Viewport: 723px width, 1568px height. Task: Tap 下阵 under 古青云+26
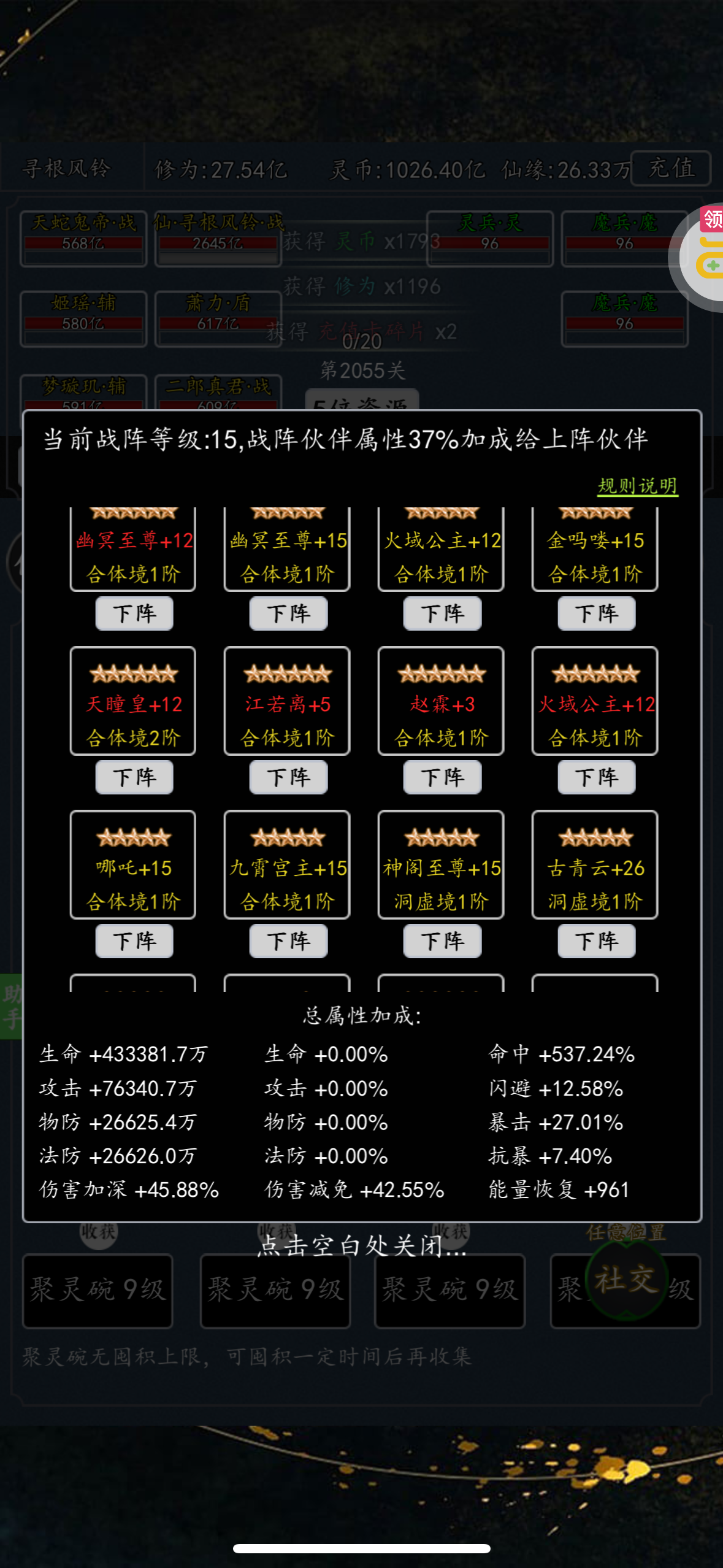[597, 941]
